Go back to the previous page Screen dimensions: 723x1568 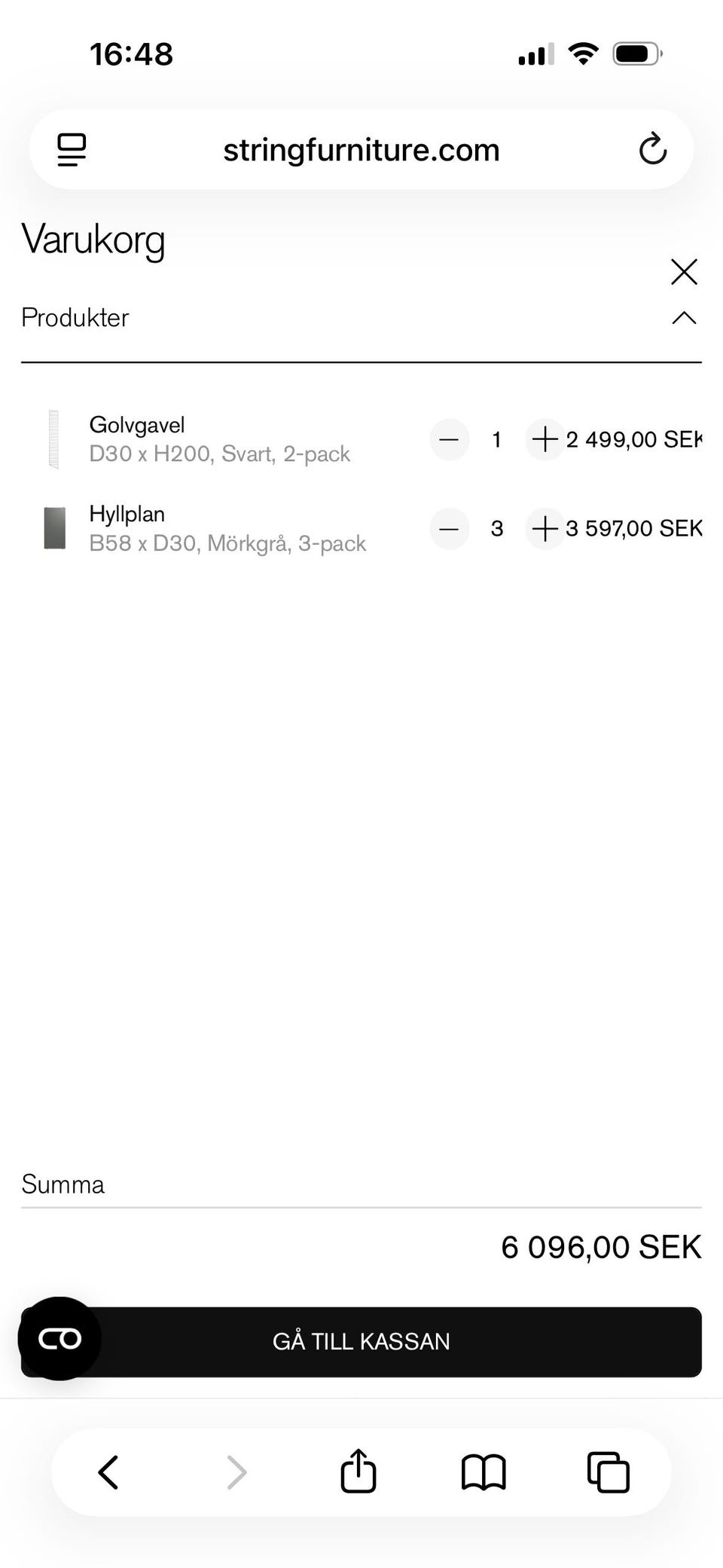109,1472
